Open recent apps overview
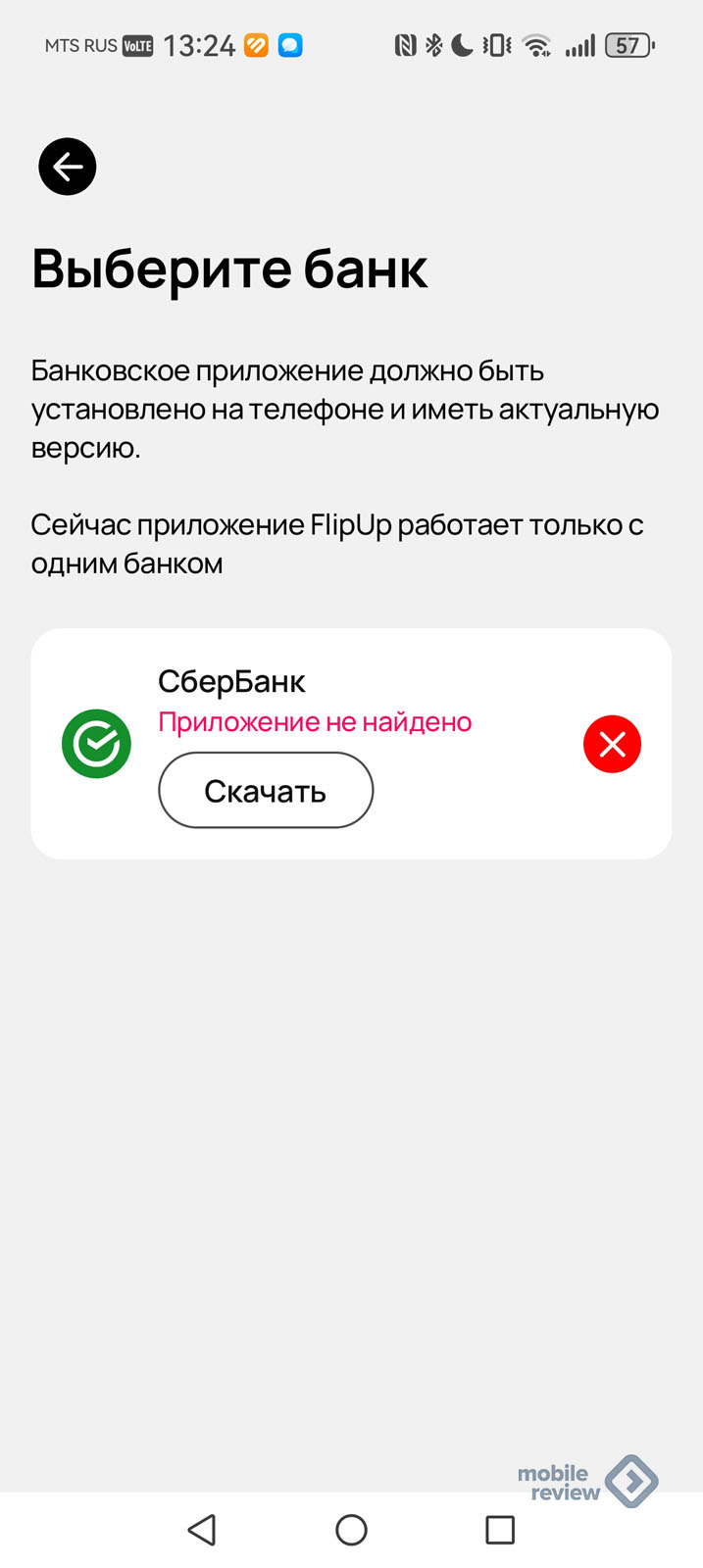 pyautogui.click(x=500, y=1529)
